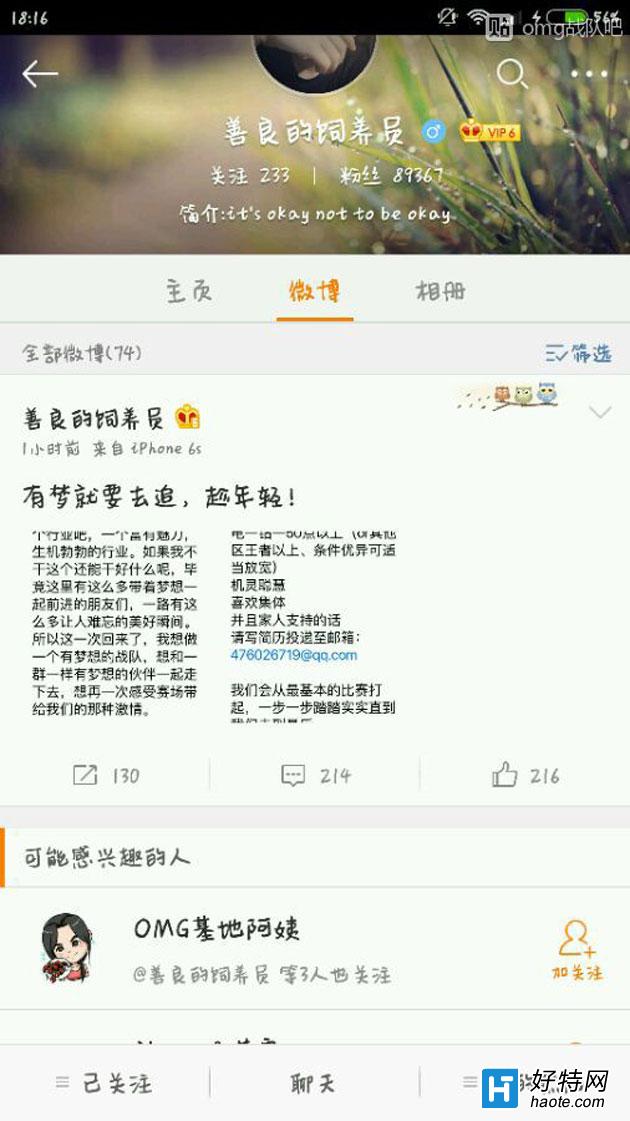
Task: View the 关注 233 following list
Action: pos(250,175)
